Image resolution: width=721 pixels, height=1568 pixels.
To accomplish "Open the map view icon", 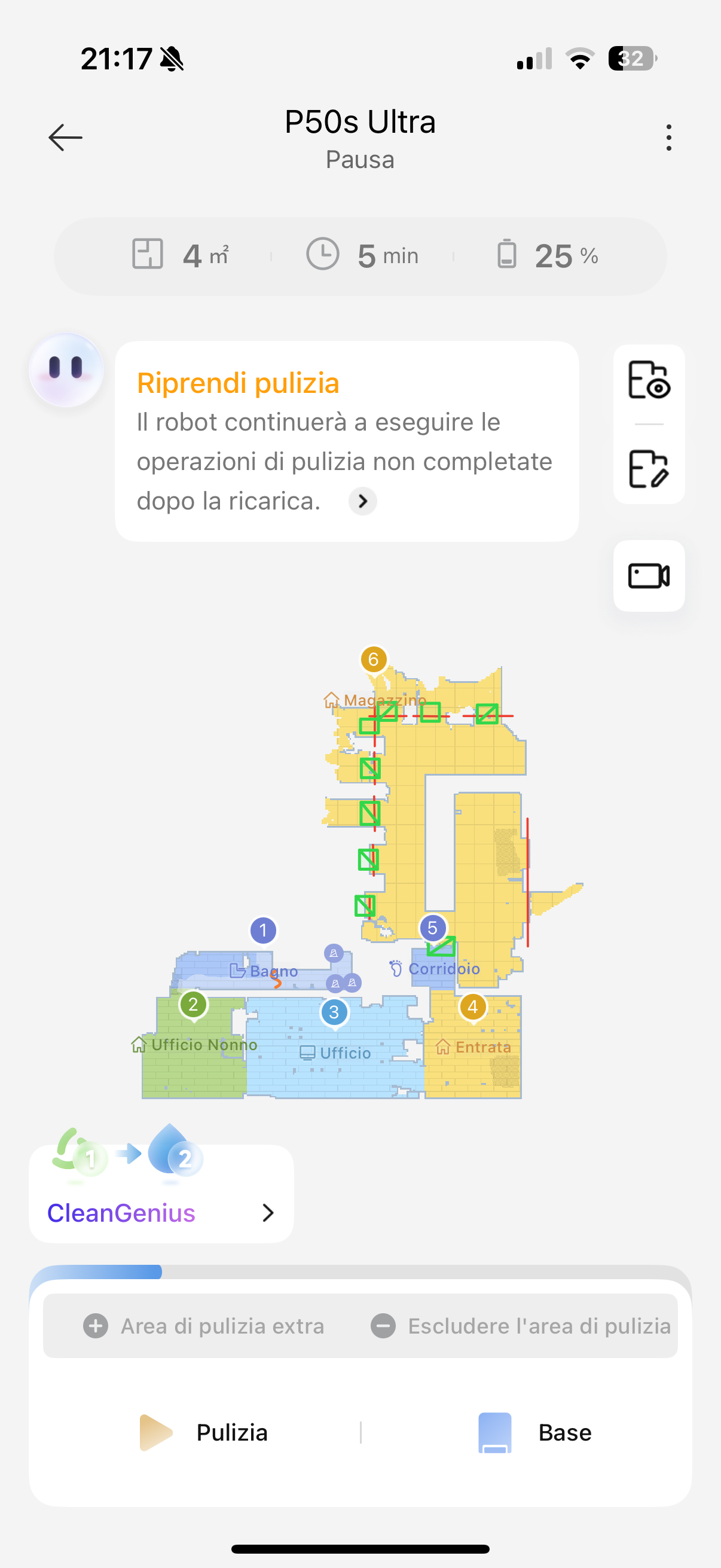I will (649, 380).
